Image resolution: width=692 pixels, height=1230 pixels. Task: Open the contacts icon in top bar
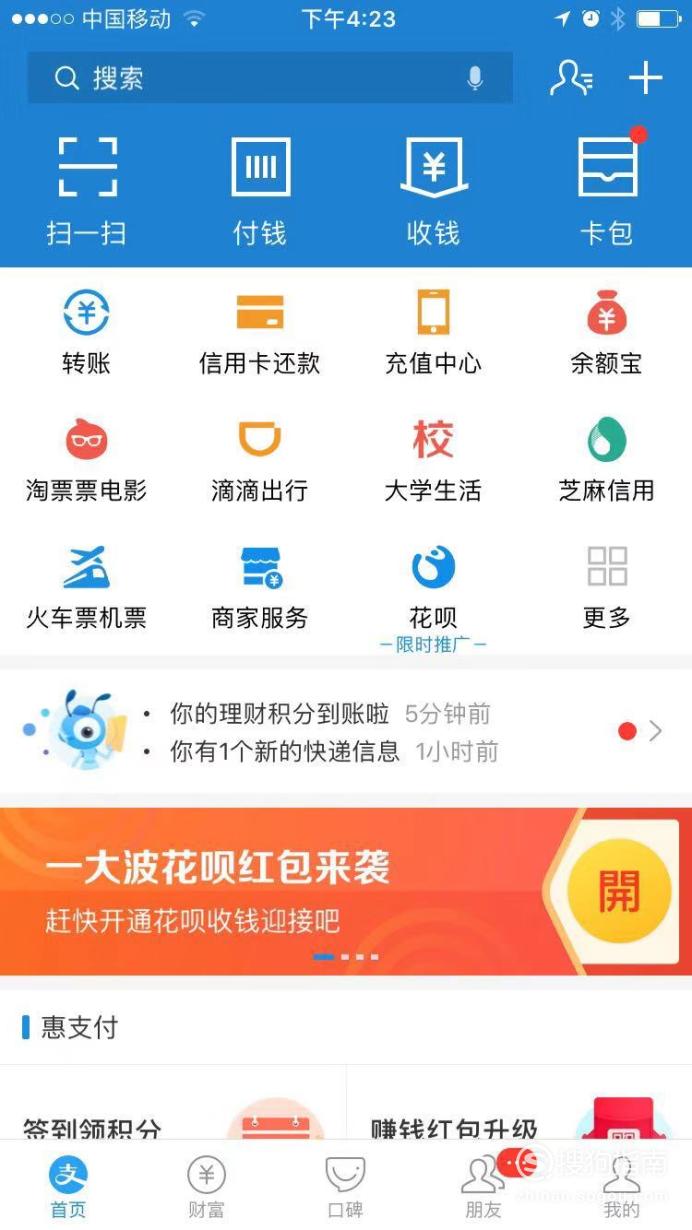point(571,78)
